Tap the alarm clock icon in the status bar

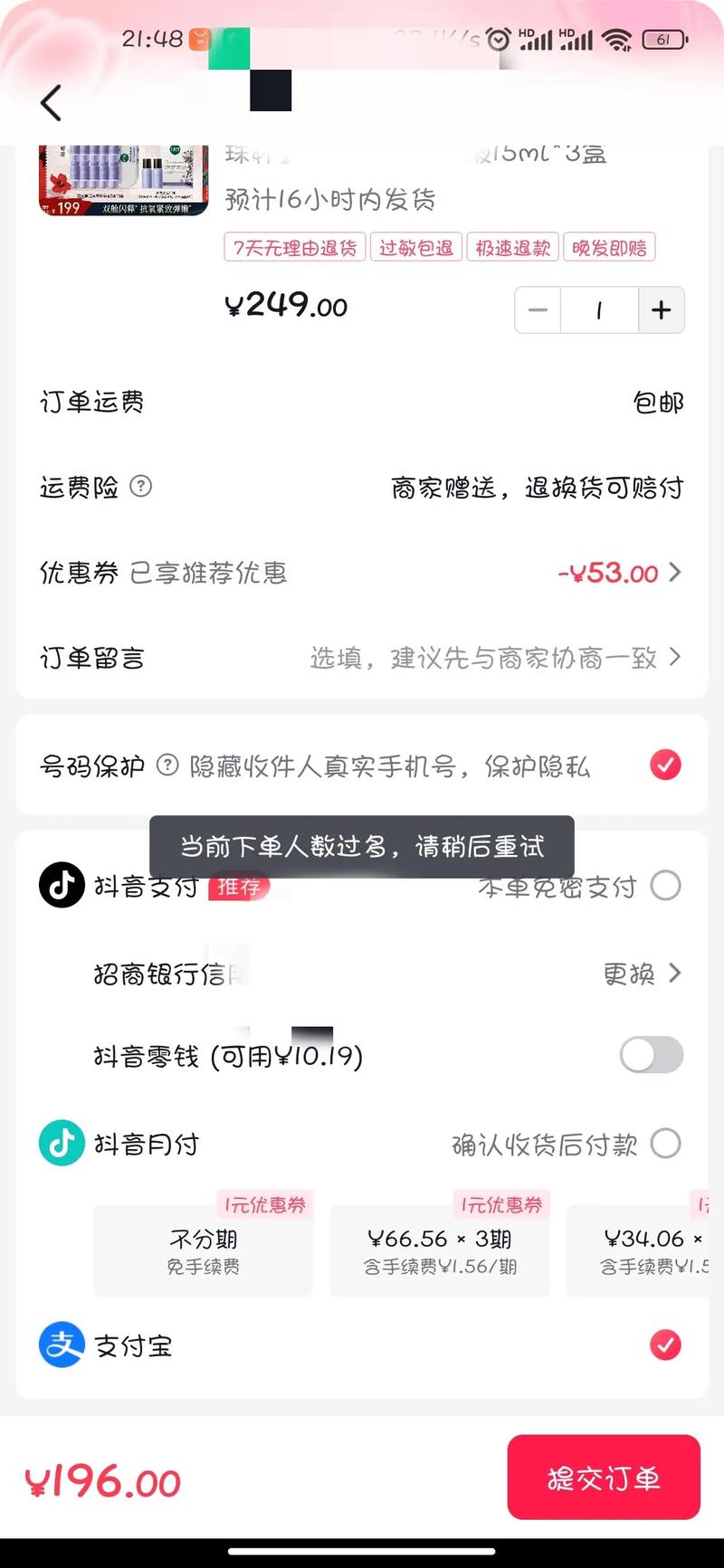point(498,40)
